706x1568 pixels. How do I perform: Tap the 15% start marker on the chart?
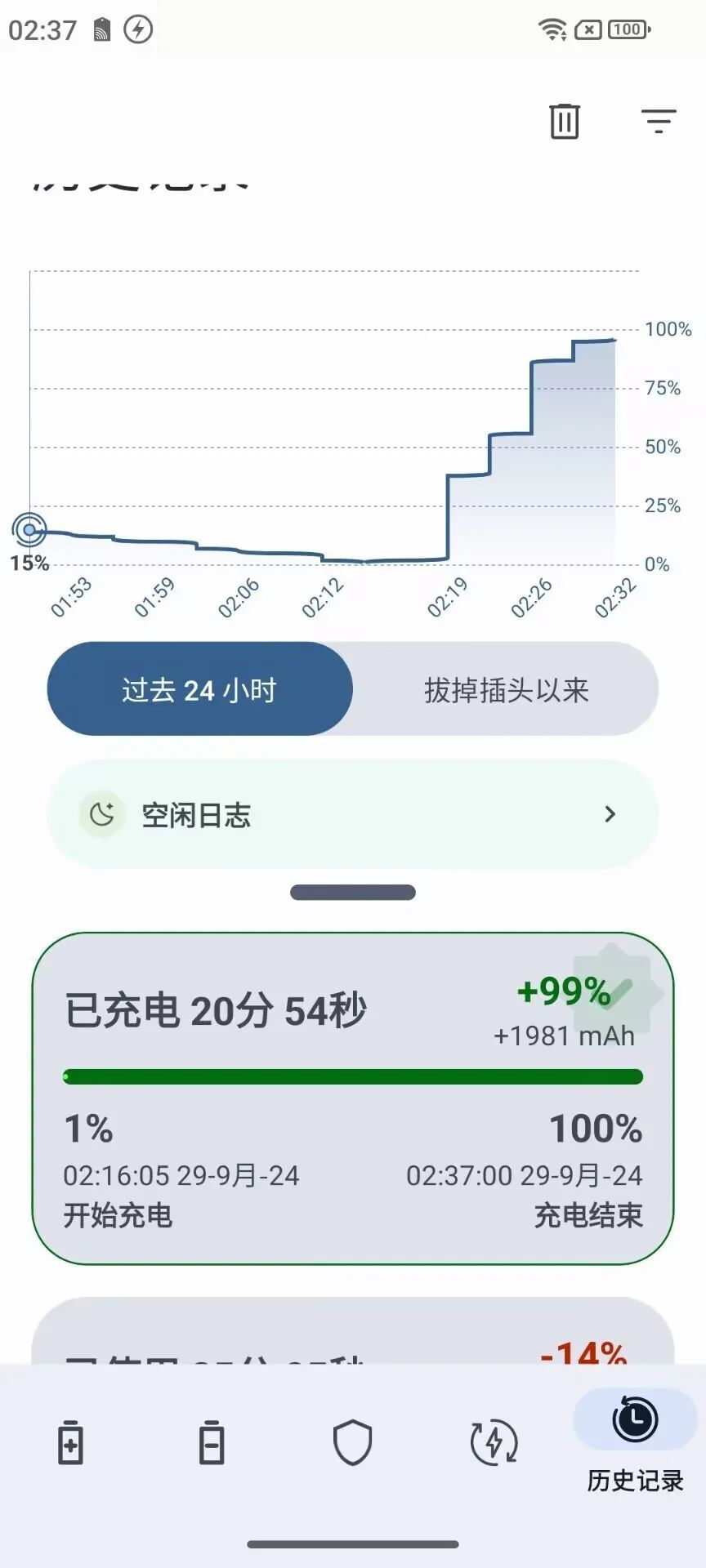pyautogui.click(x=30, y=531)
